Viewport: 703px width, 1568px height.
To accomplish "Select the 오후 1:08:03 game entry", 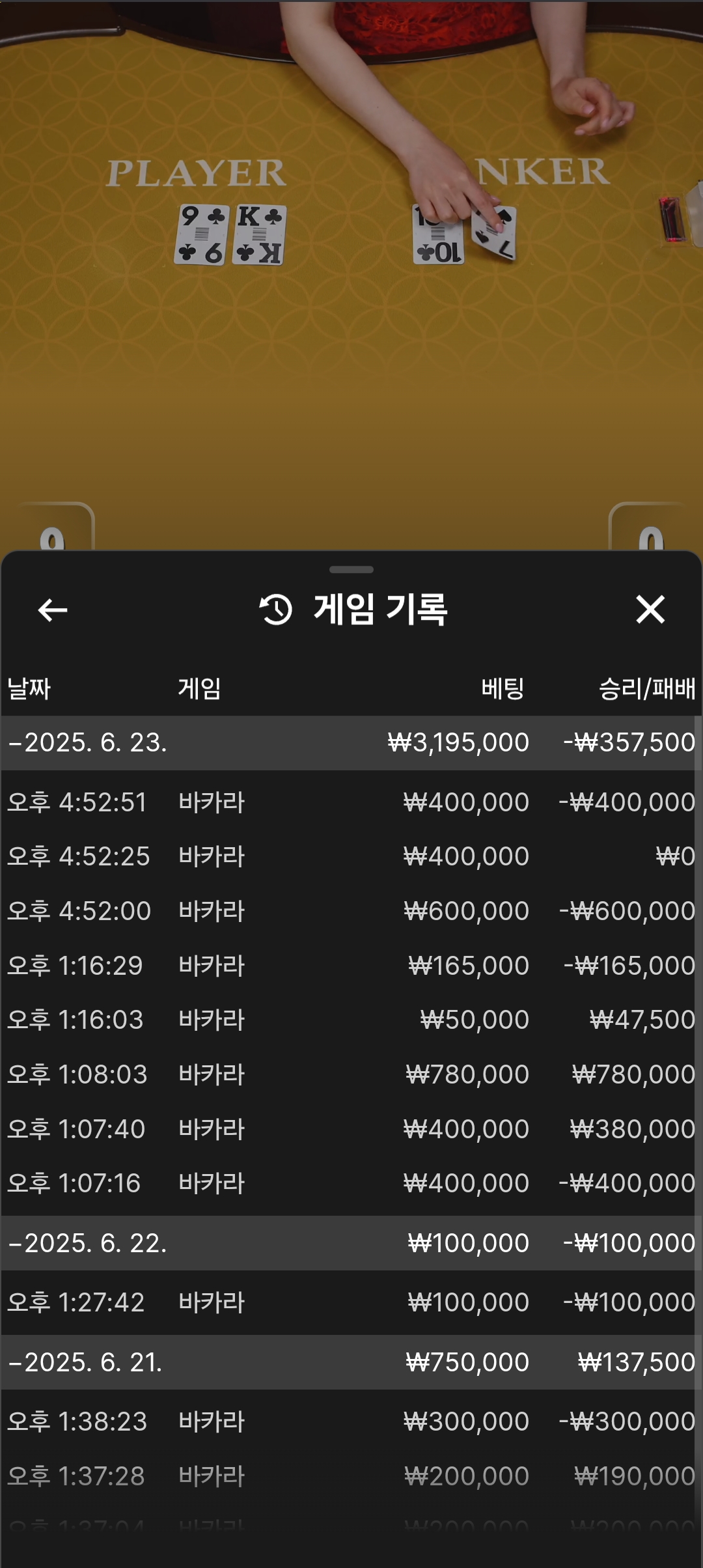I will point(351,1074).
